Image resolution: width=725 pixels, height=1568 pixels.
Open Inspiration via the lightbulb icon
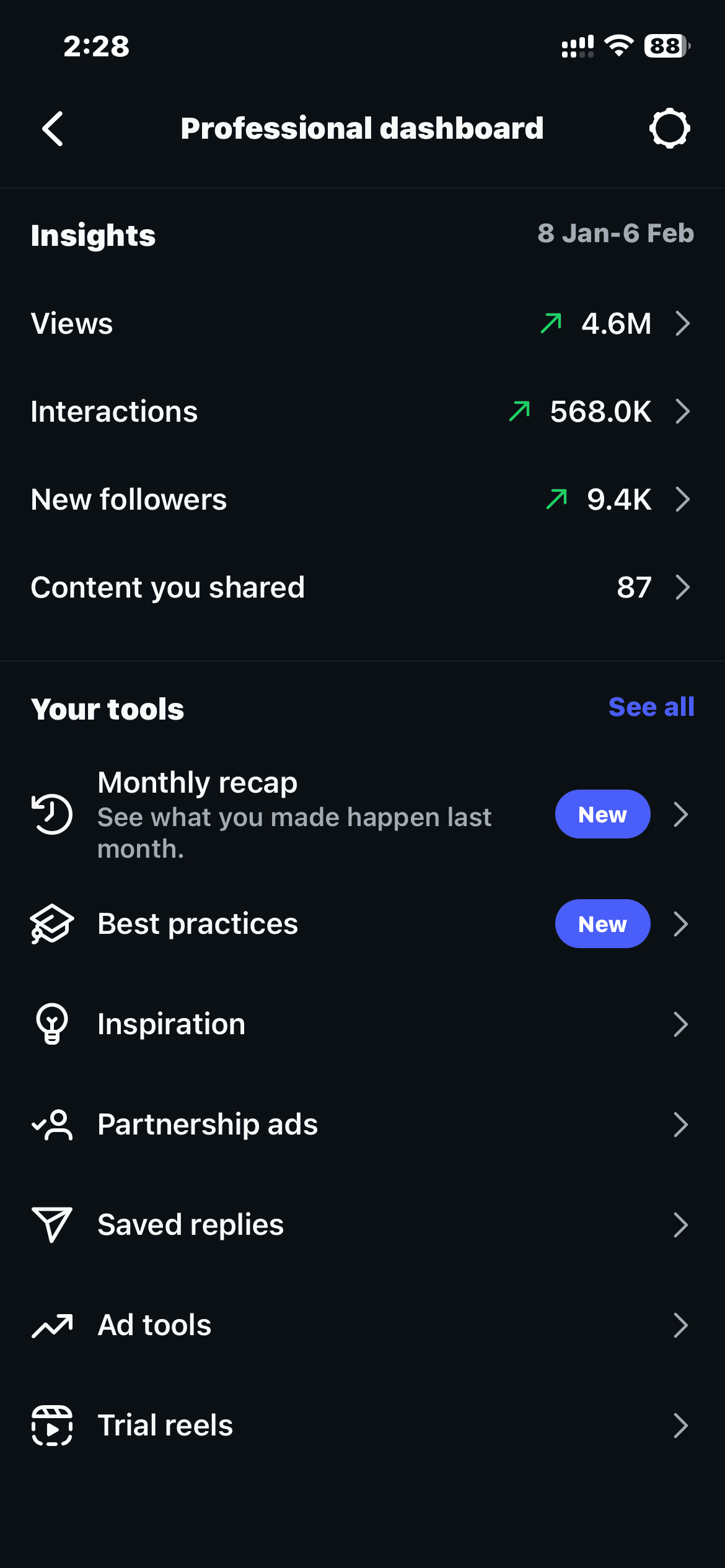coord(52,1024)
